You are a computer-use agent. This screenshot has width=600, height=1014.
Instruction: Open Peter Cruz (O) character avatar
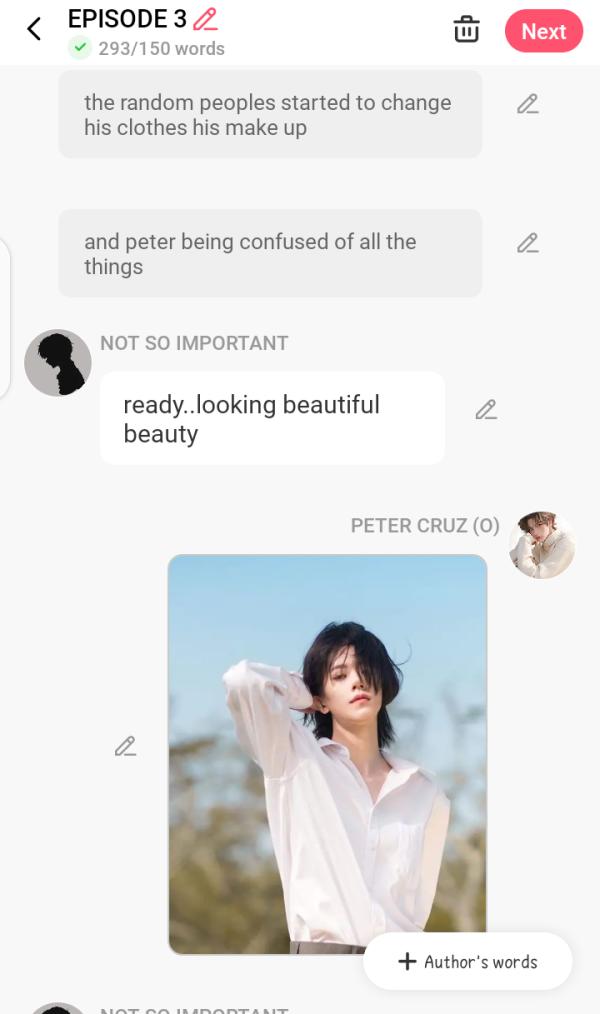click(x=542, y=545)
